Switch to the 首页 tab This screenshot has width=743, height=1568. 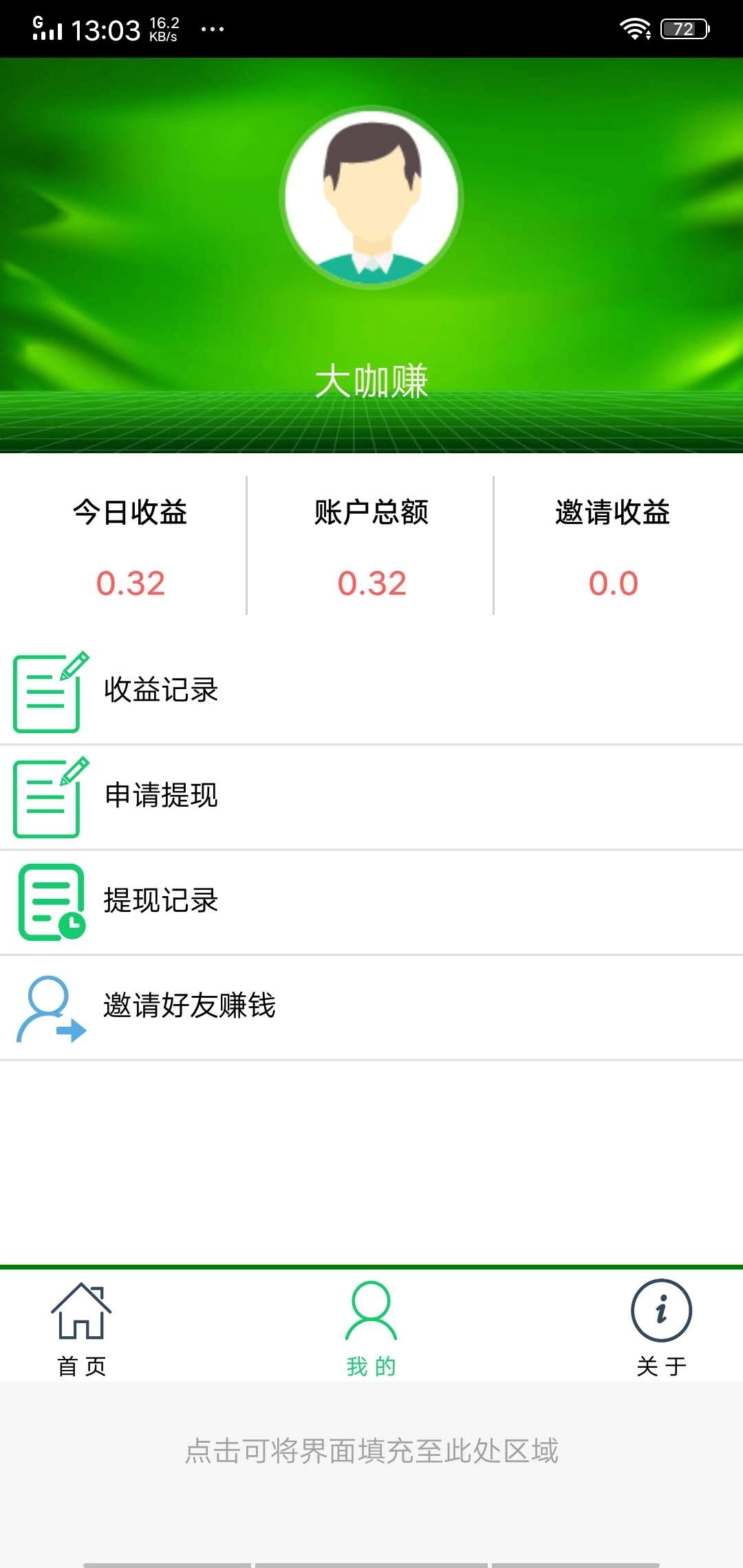coord(81,1363)
